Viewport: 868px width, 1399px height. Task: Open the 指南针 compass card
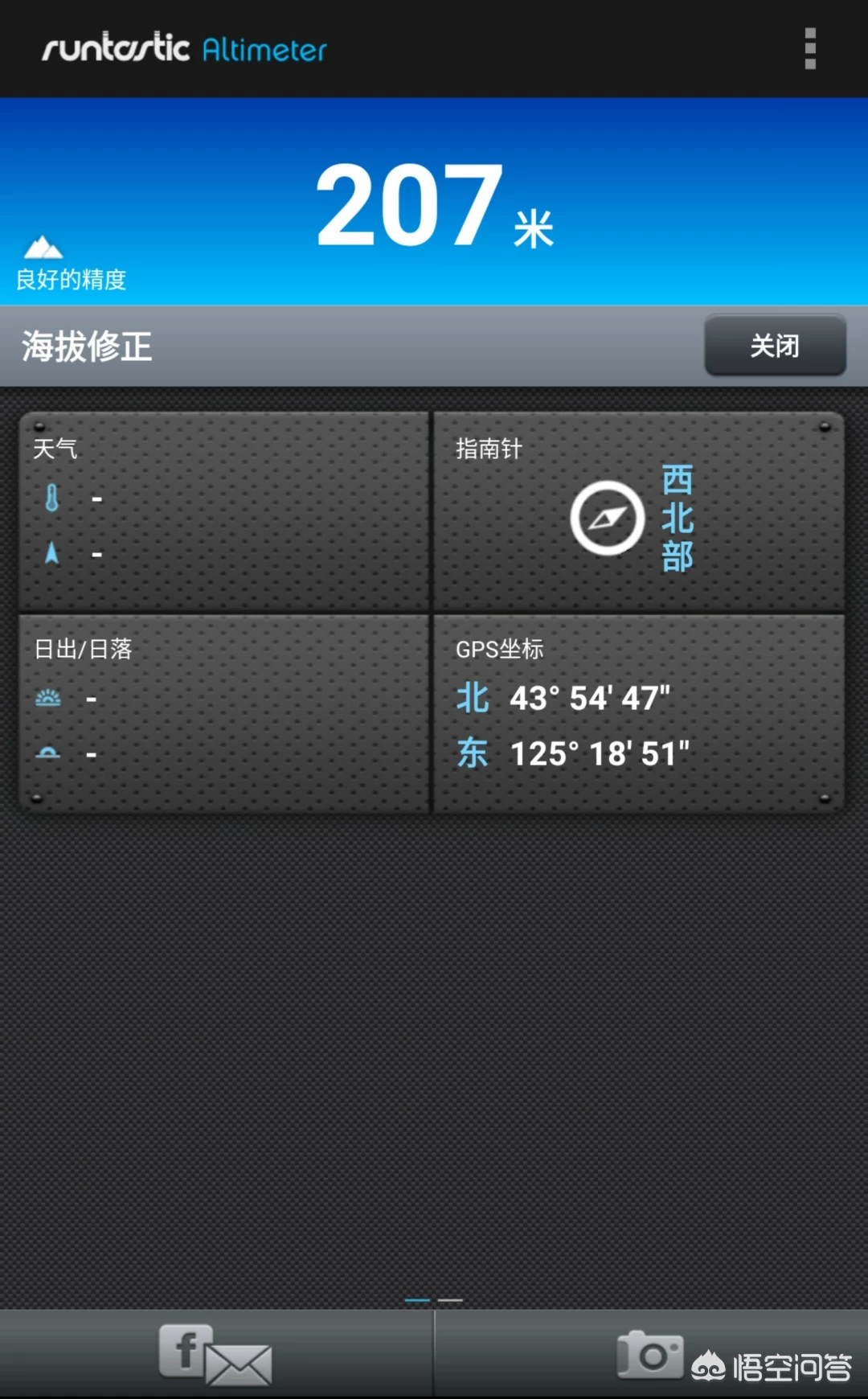pos(639,511)
